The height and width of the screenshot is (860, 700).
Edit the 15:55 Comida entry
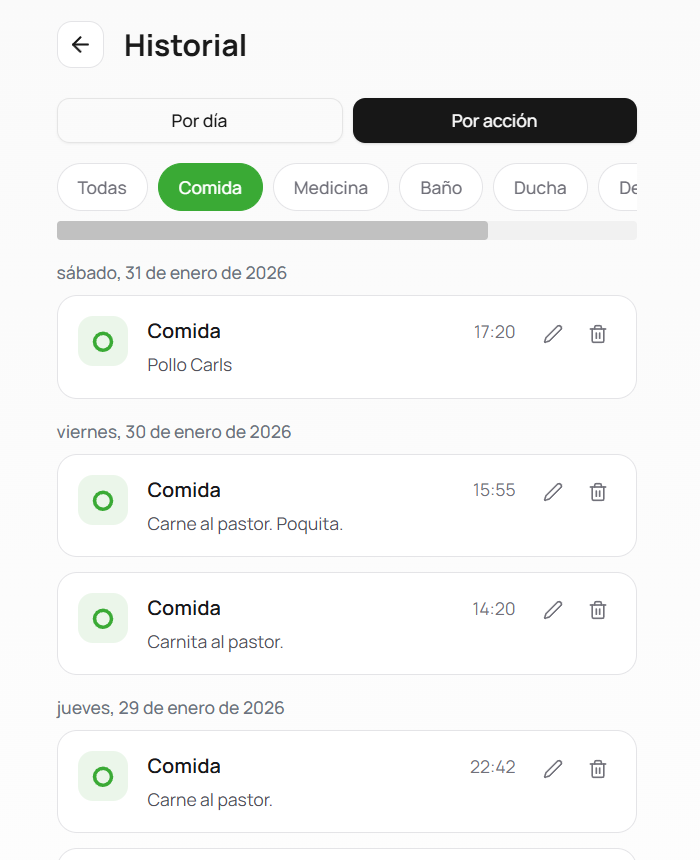pyautogui.click(x=553, y=492)
